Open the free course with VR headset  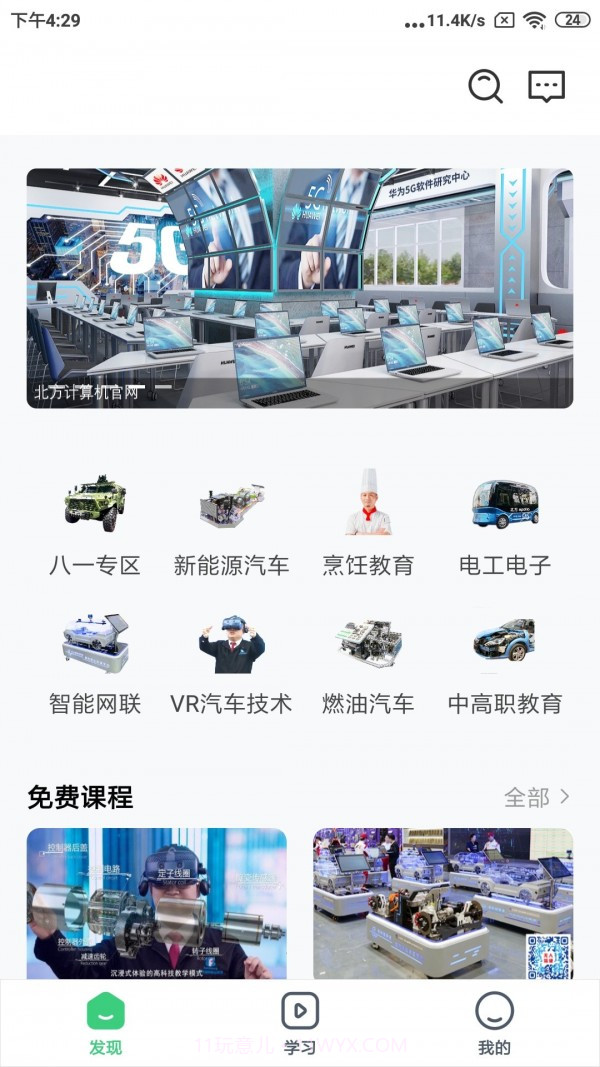(x=157, y=903)
